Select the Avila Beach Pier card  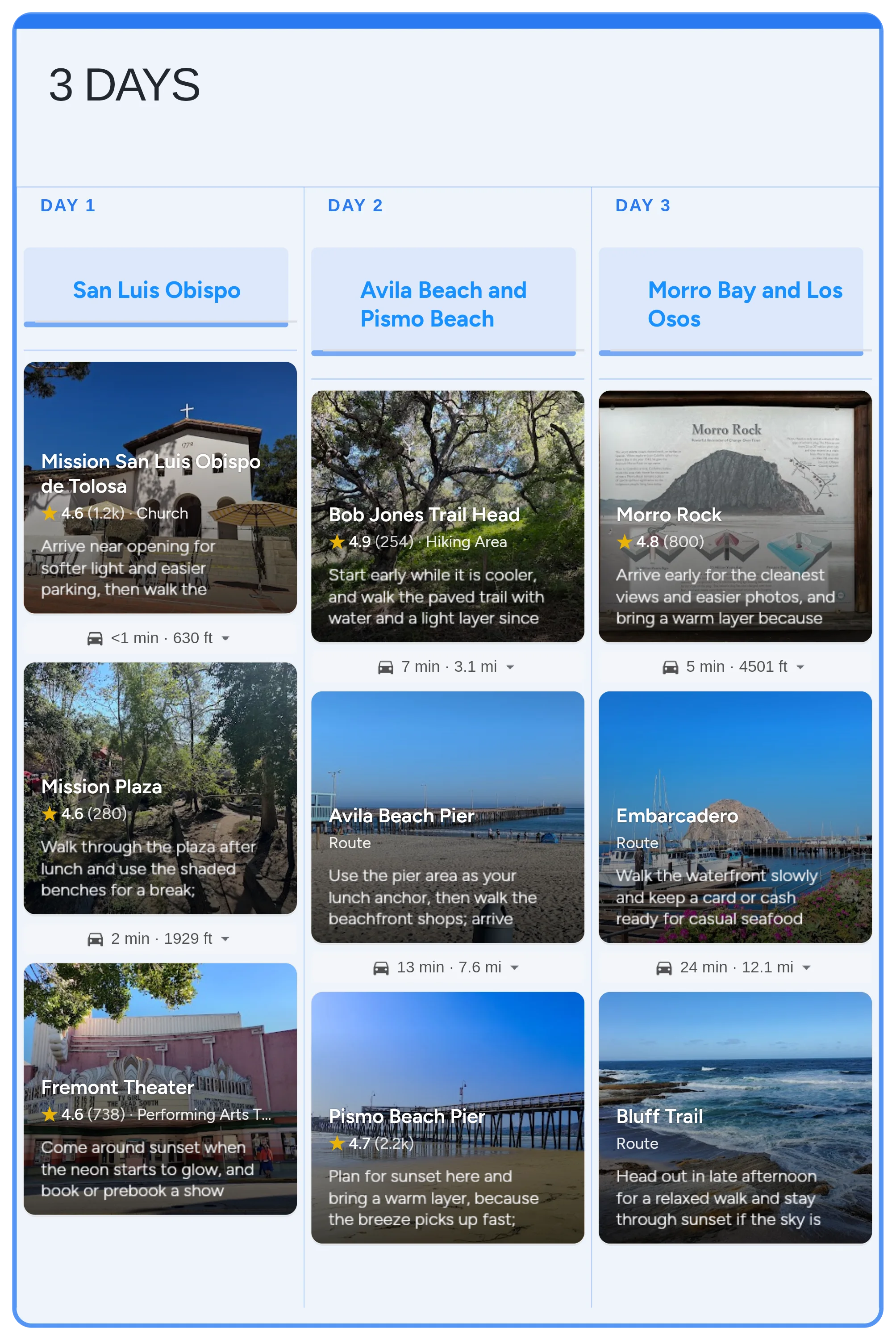pos(447,817)
